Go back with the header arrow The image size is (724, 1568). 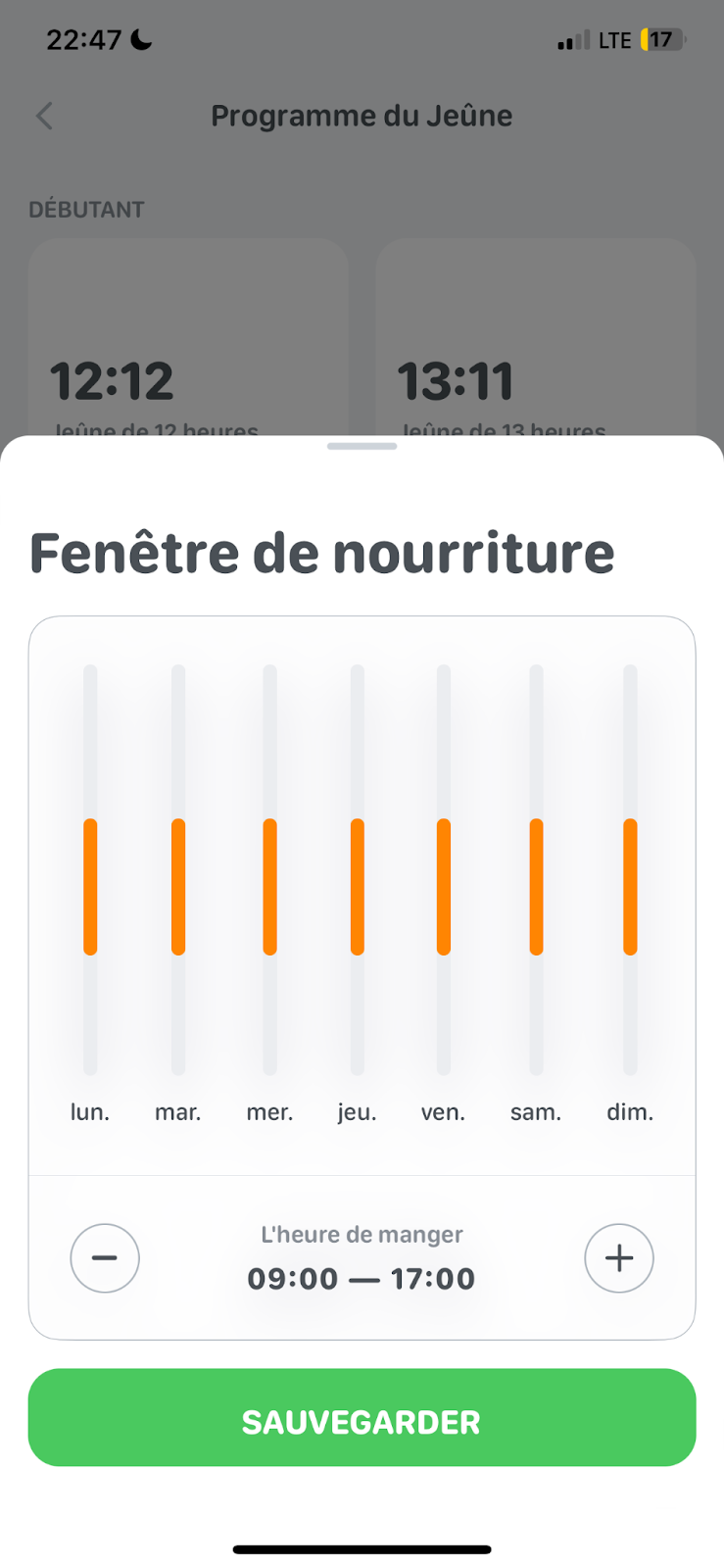pyautogui.click(x=44, y=116)
